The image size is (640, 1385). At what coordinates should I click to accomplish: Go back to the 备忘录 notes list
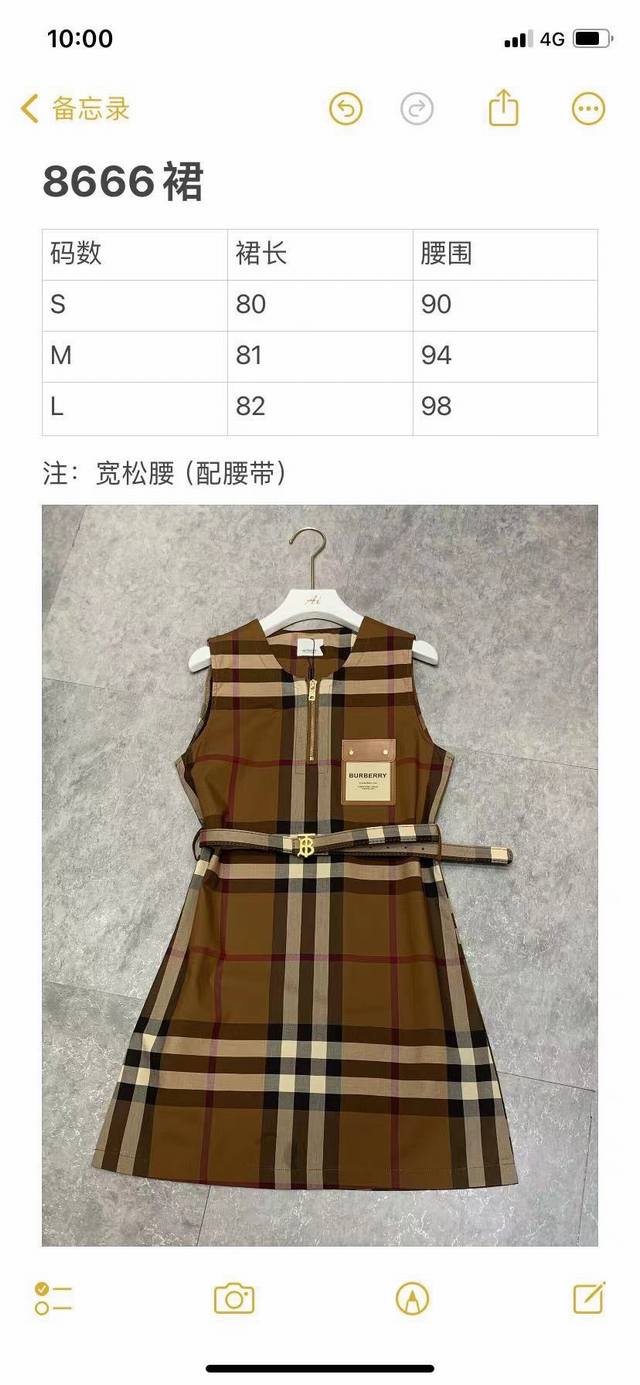pyautogui.click(x=75, y=109)
